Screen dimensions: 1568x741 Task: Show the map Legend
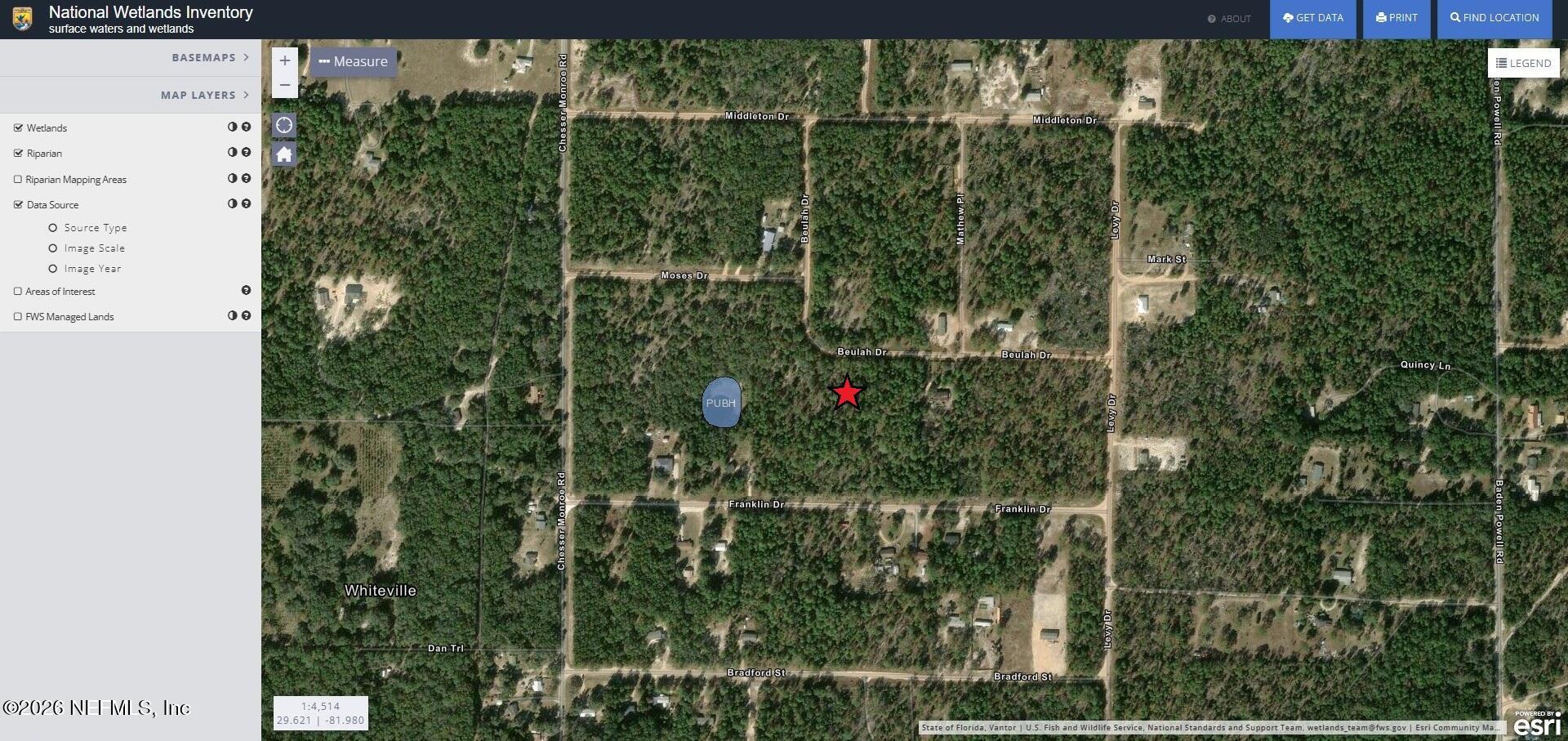pyautogui.click(x=1523, y=63)
